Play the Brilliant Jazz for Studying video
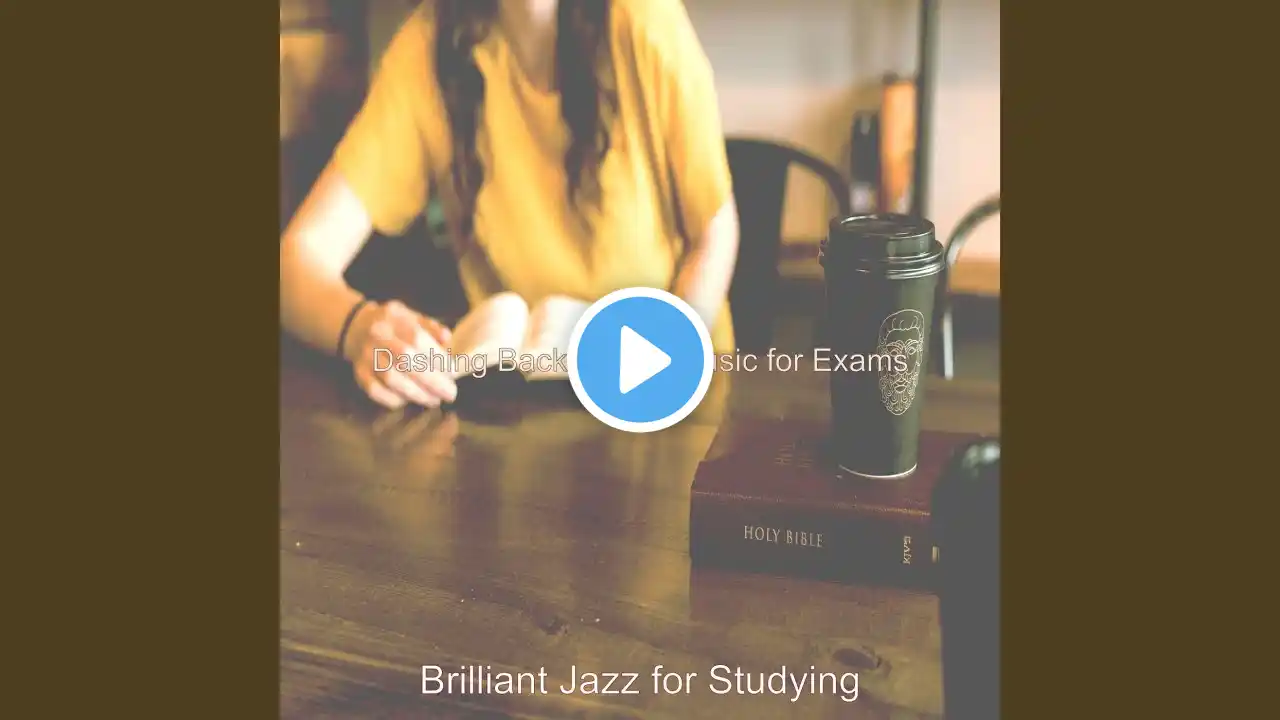 point(640,360)
